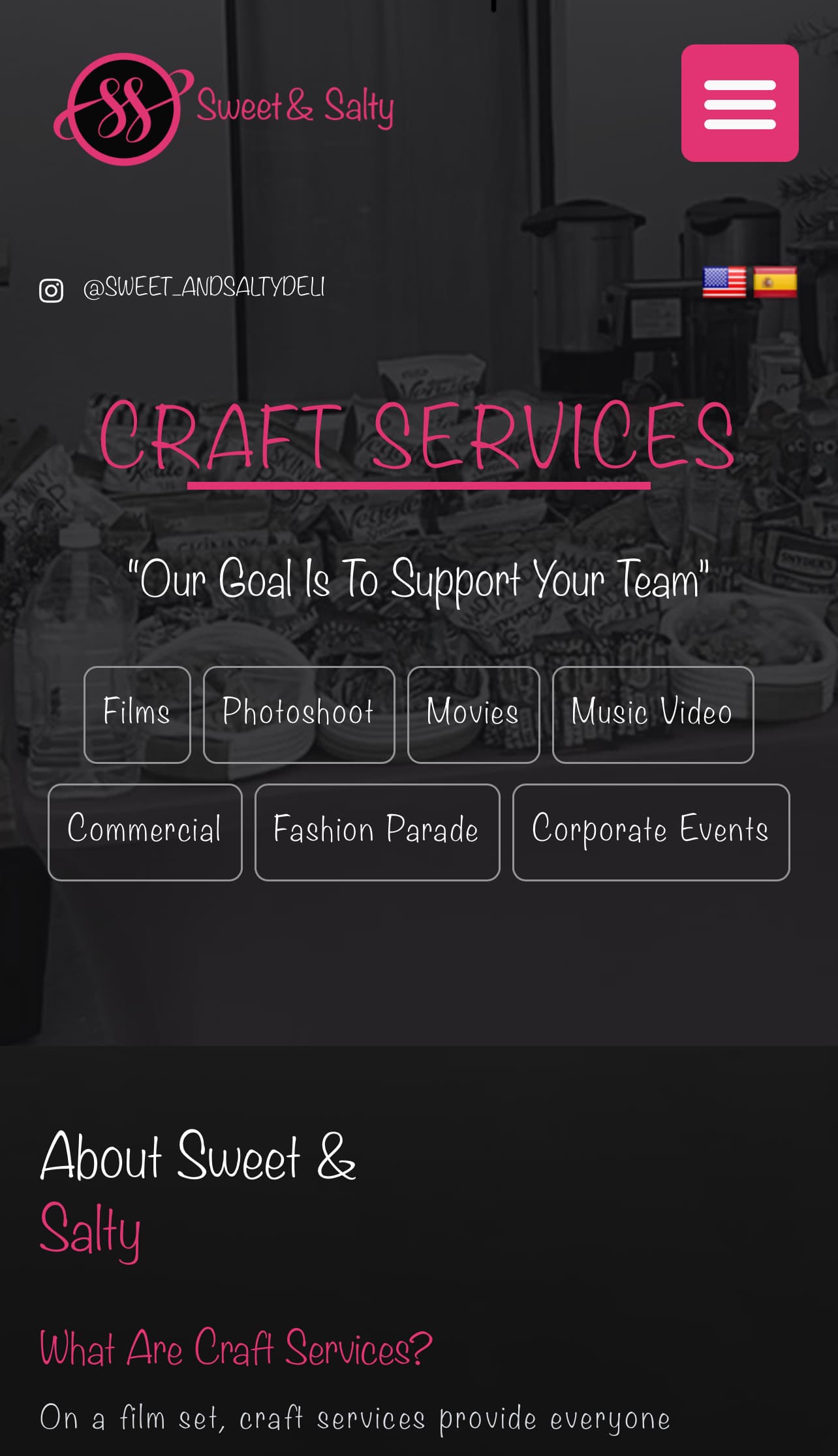Screen dimensions: 838x1456
Task: Select the Music Video service tag
Action: (651, 714)
